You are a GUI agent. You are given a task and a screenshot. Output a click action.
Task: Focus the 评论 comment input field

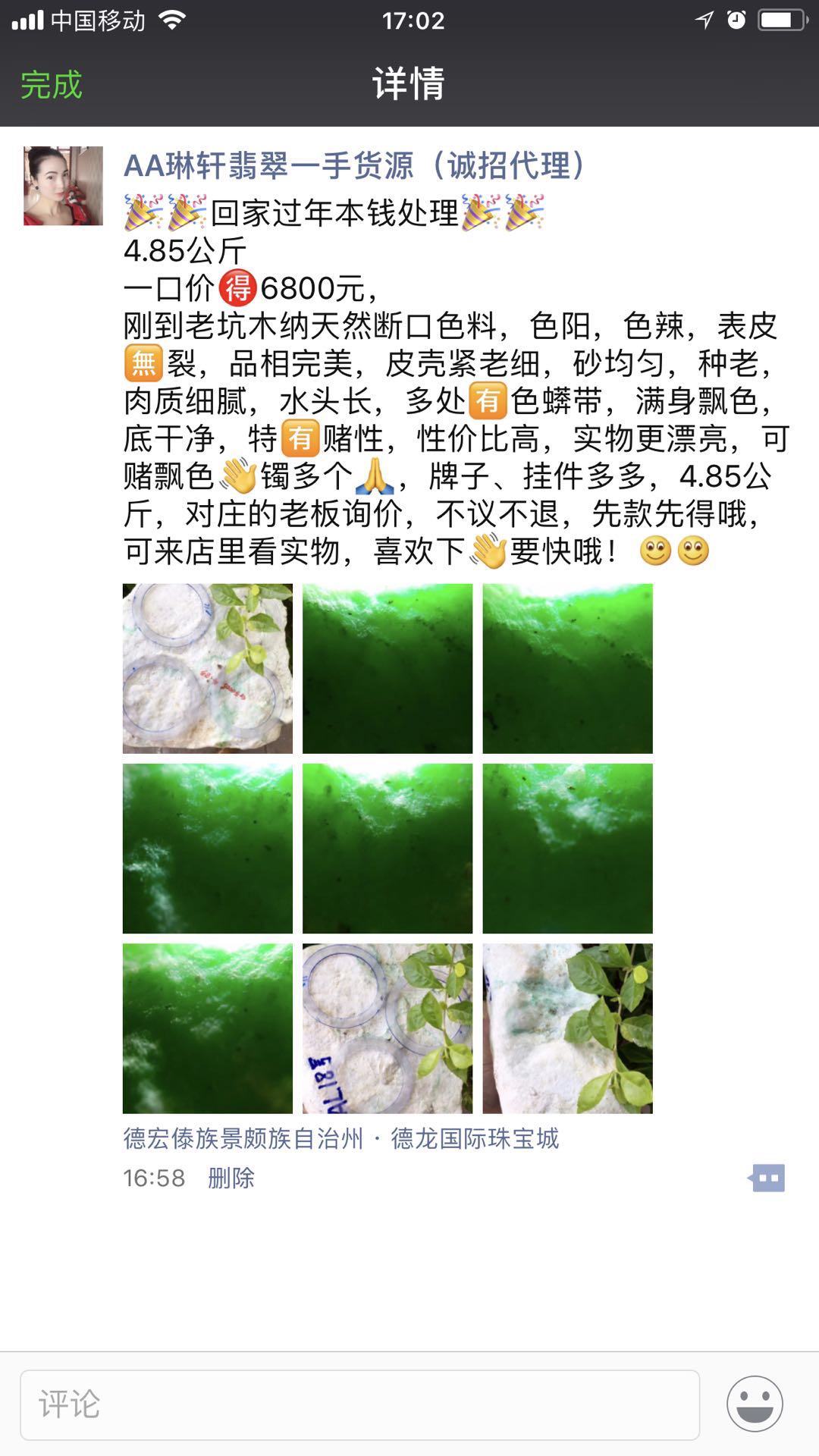359,1404
